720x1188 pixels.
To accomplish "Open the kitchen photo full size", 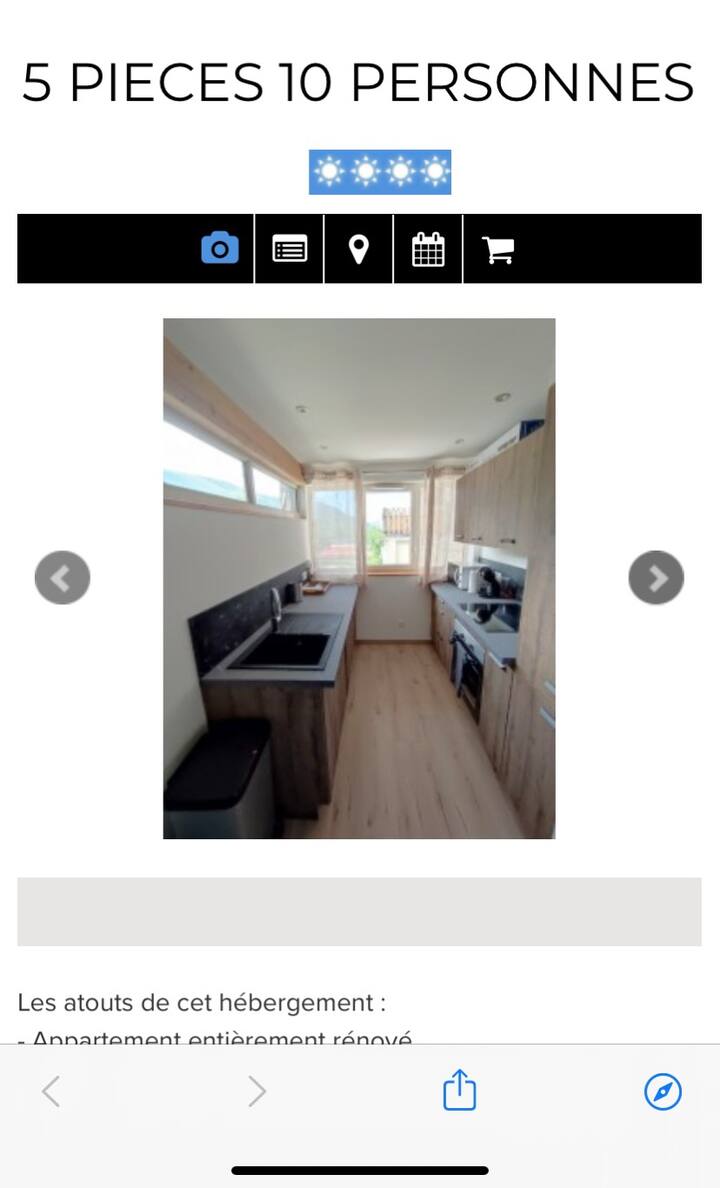I will point(359,578).
